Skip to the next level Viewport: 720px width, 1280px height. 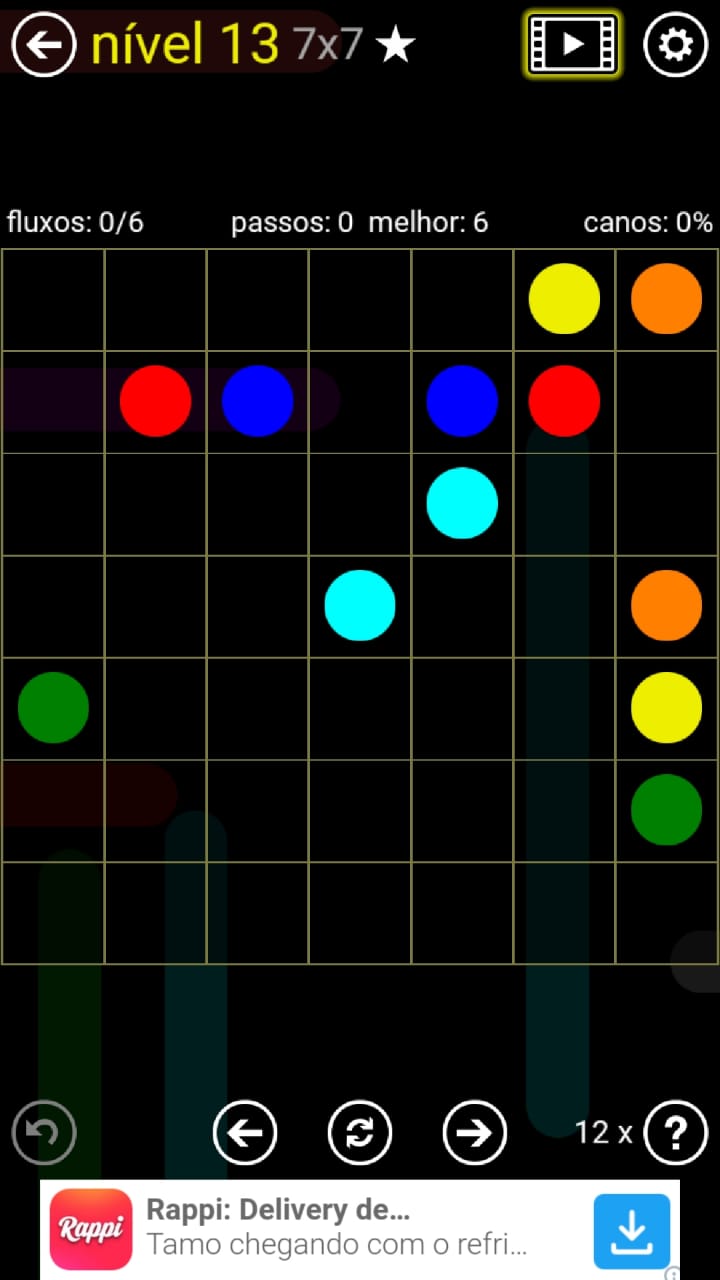475,1133
